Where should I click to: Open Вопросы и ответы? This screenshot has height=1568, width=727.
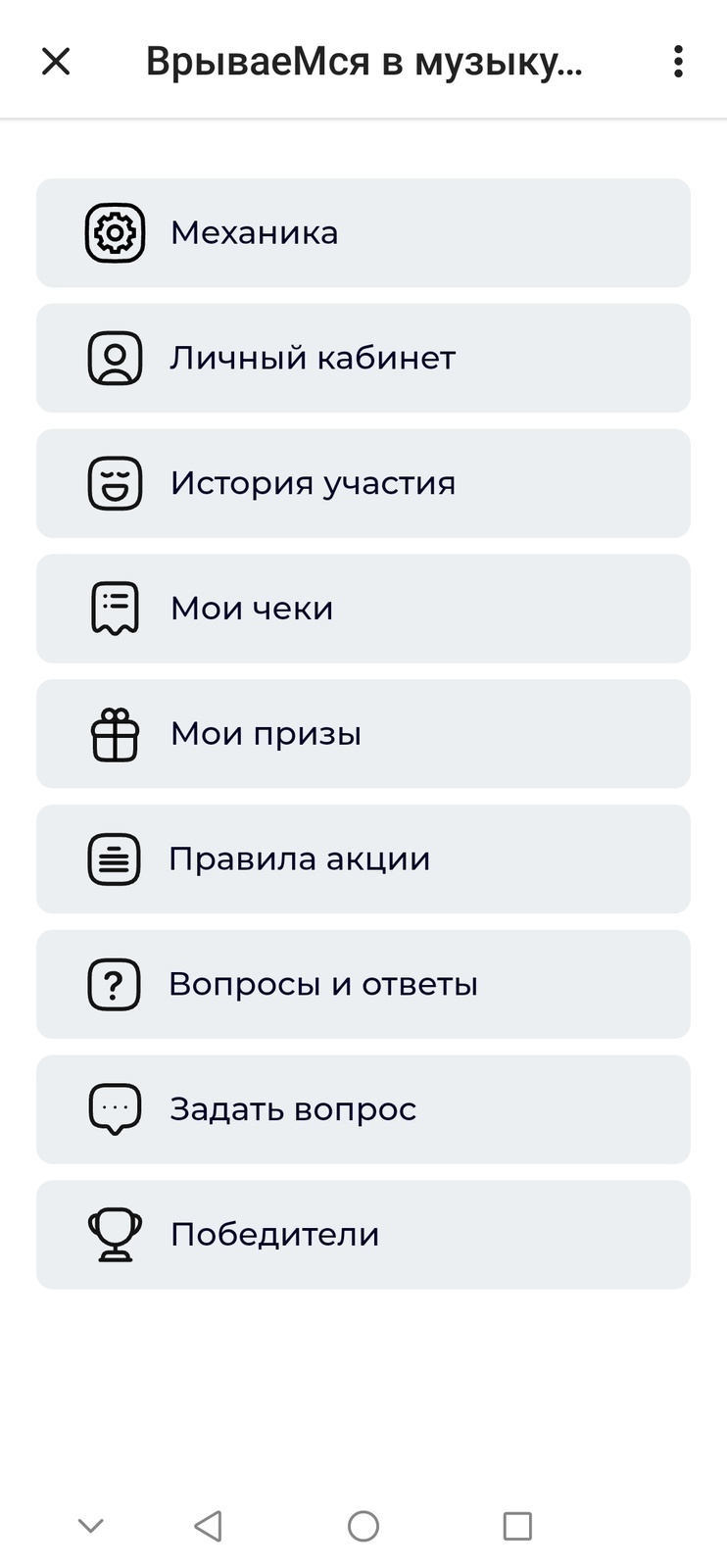[x=363, y=984]
